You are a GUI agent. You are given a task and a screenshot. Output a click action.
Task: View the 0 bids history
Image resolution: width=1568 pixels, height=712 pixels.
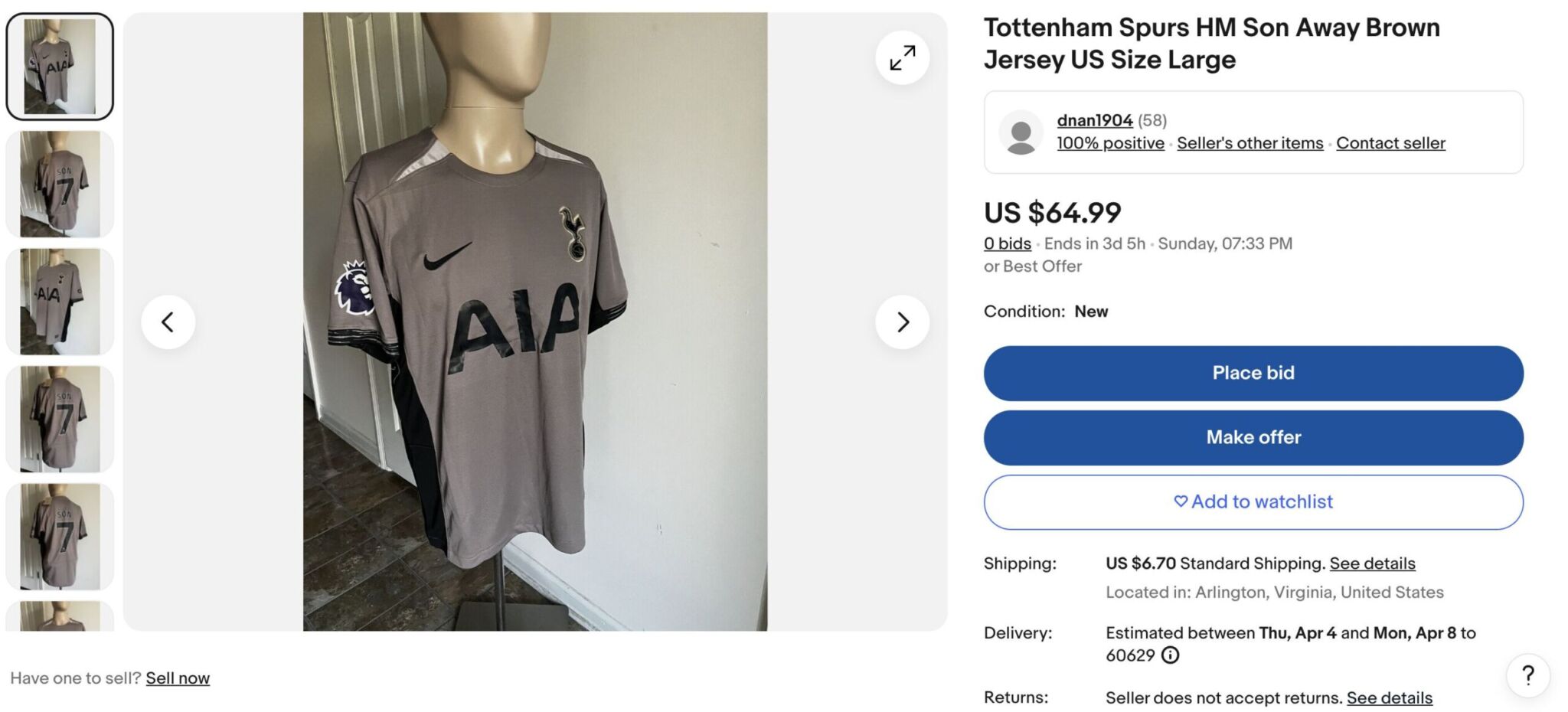click(1007, 243)
